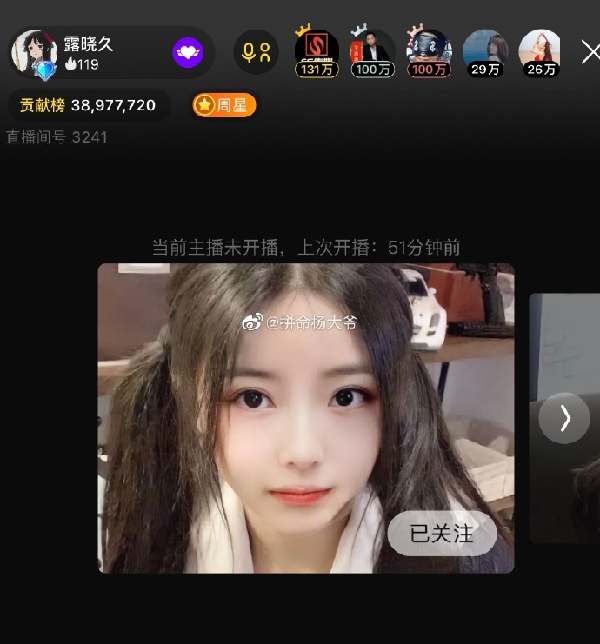
Task: Open the mic link audience icon
Action: [256, 53]
